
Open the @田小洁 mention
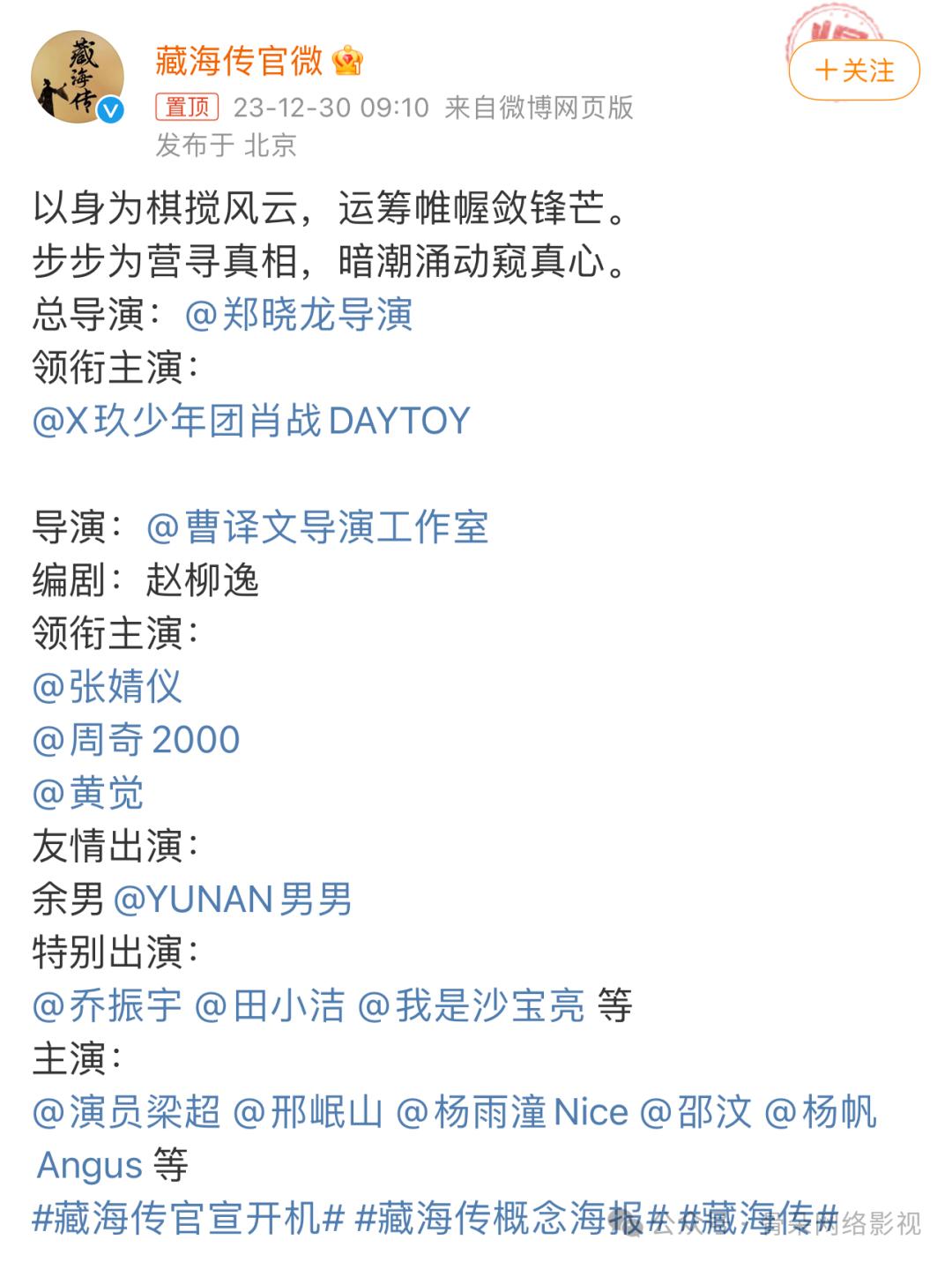click(269, 1005)
